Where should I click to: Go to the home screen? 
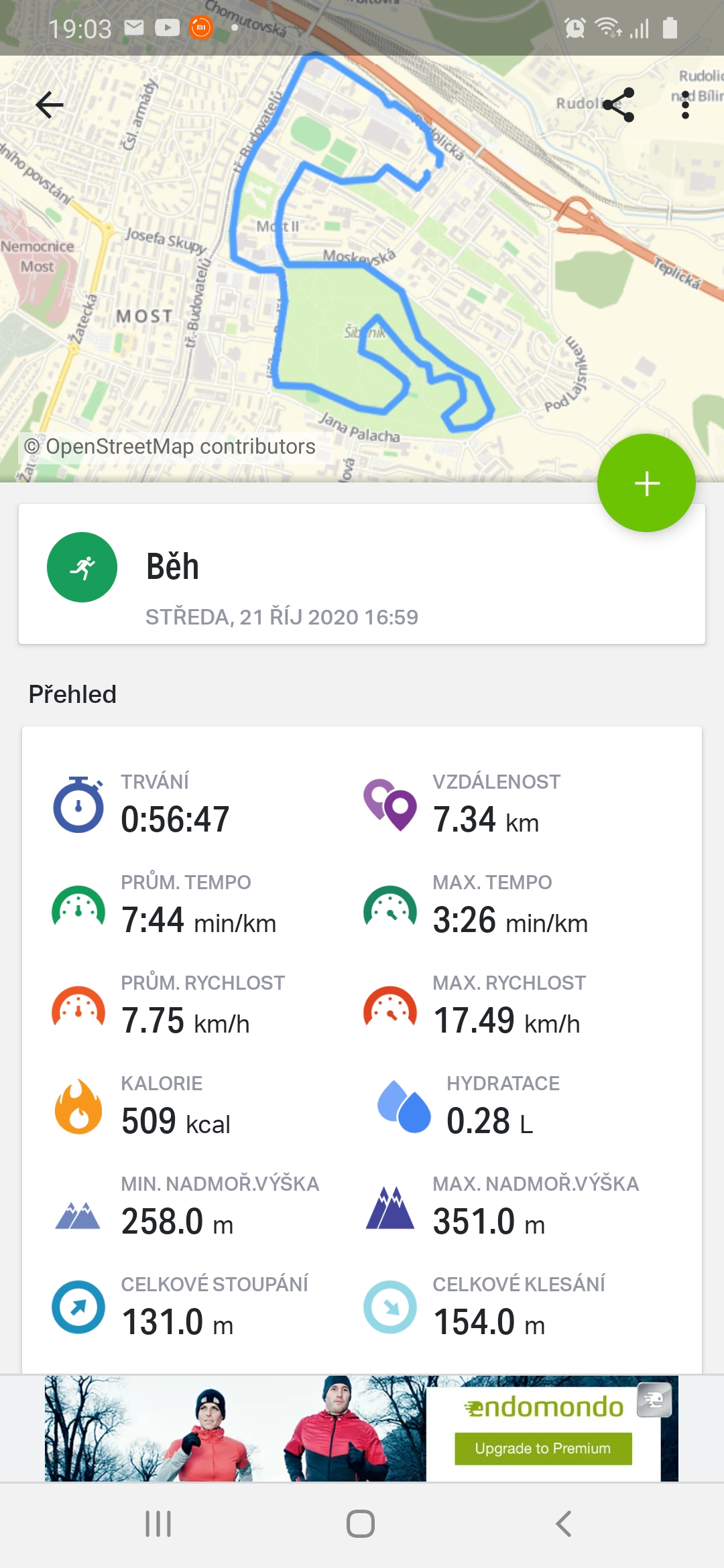point(361,1524)
